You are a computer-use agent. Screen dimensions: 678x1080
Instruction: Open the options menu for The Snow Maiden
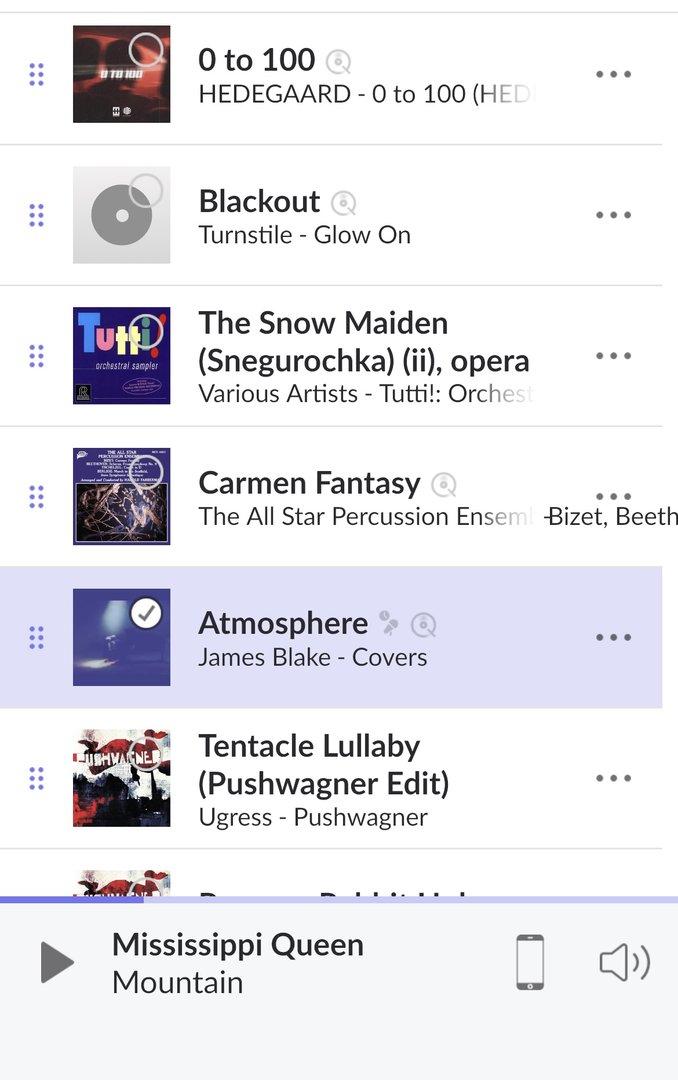point(613,356)
